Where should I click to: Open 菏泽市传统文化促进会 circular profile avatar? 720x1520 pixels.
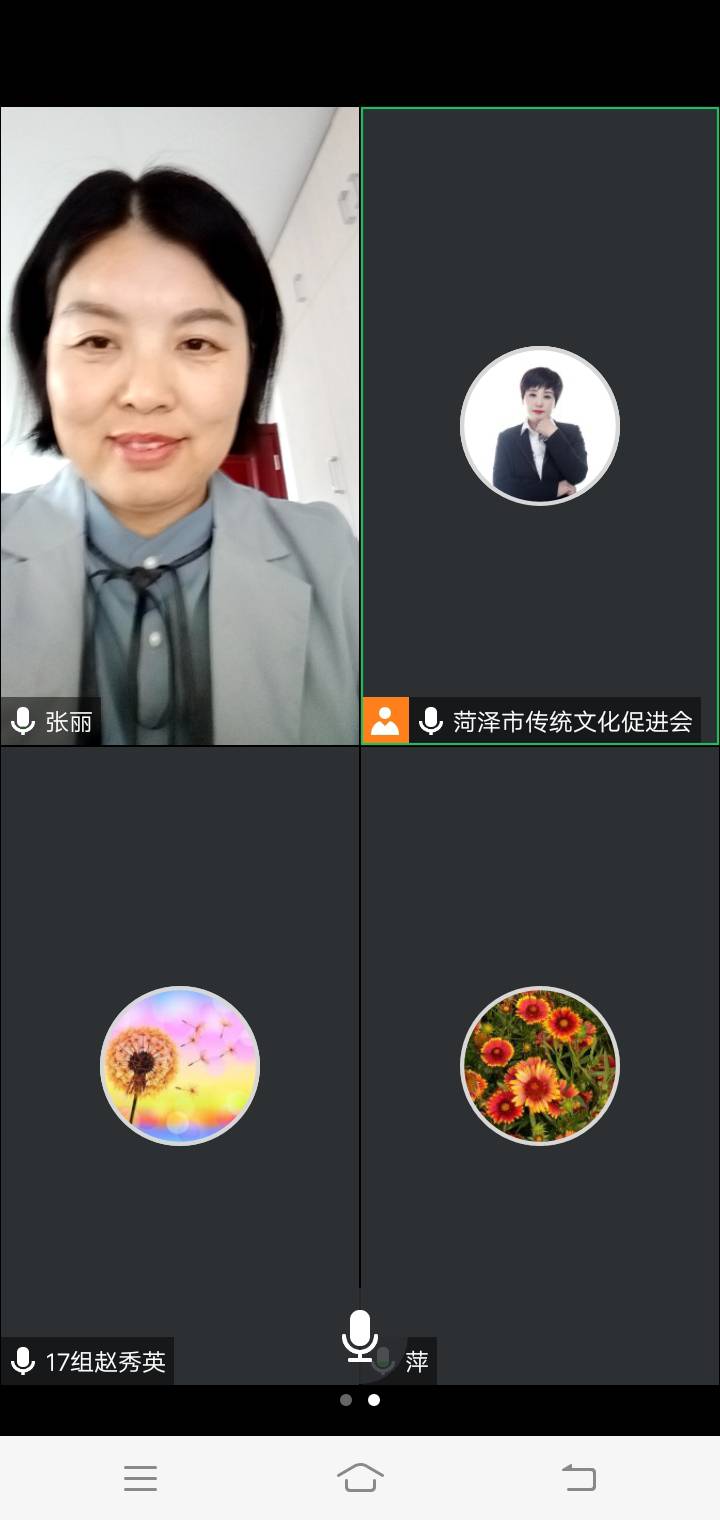click(x=540, y=425)
